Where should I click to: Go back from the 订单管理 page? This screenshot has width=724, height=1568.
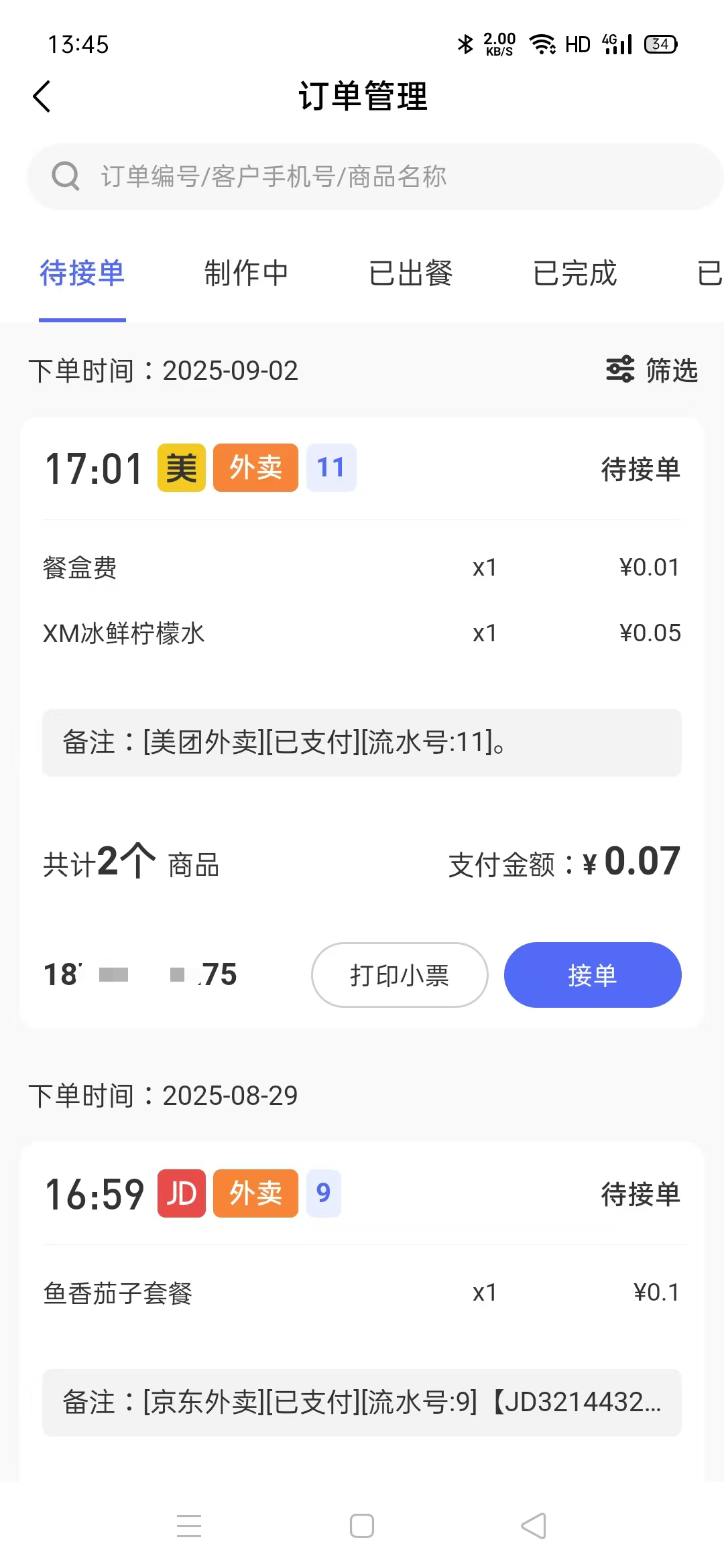tap(42, 96)
